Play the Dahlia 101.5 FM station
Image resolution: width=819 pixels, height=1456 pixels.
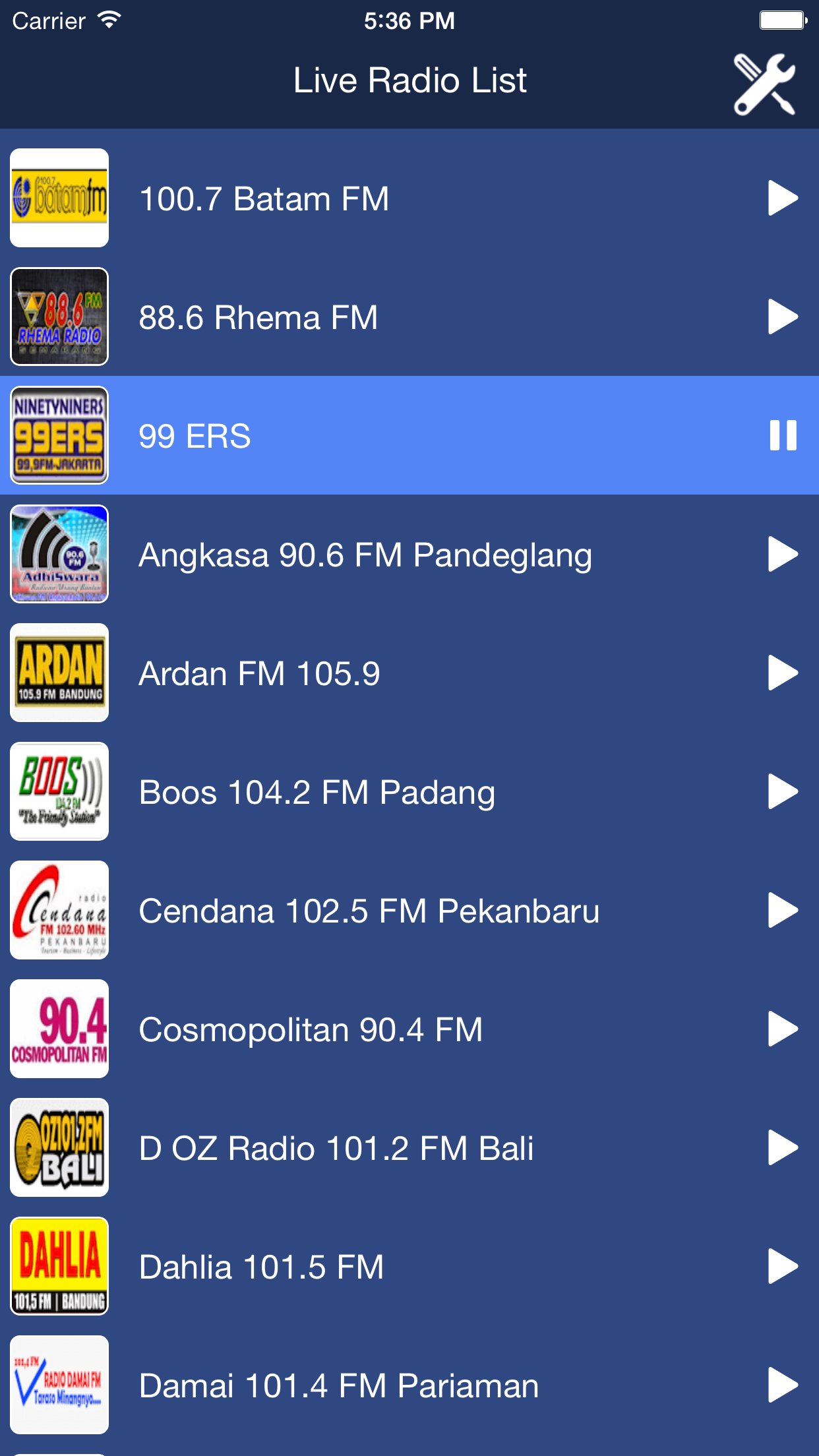(782, 1266)
